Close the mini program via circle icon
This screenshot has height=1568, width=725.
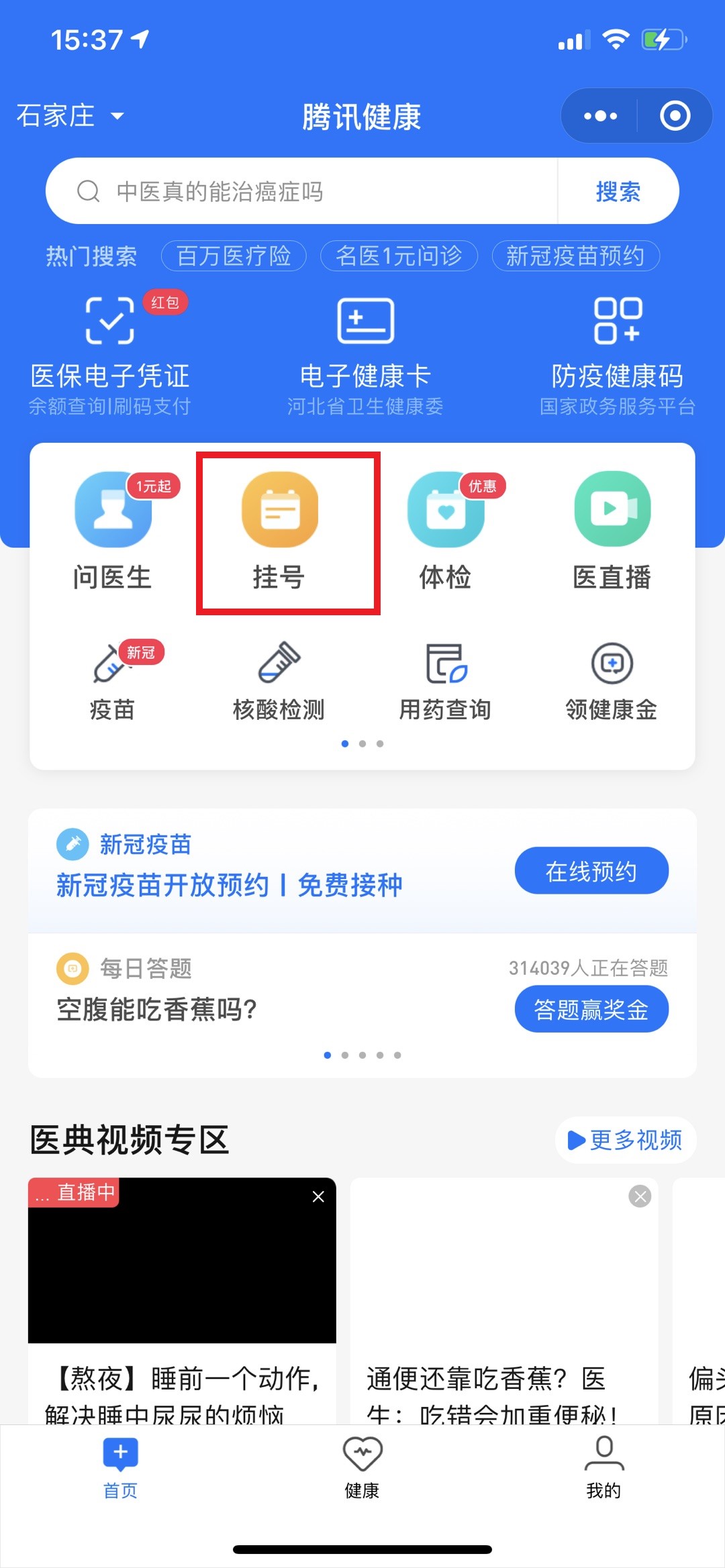675,116
